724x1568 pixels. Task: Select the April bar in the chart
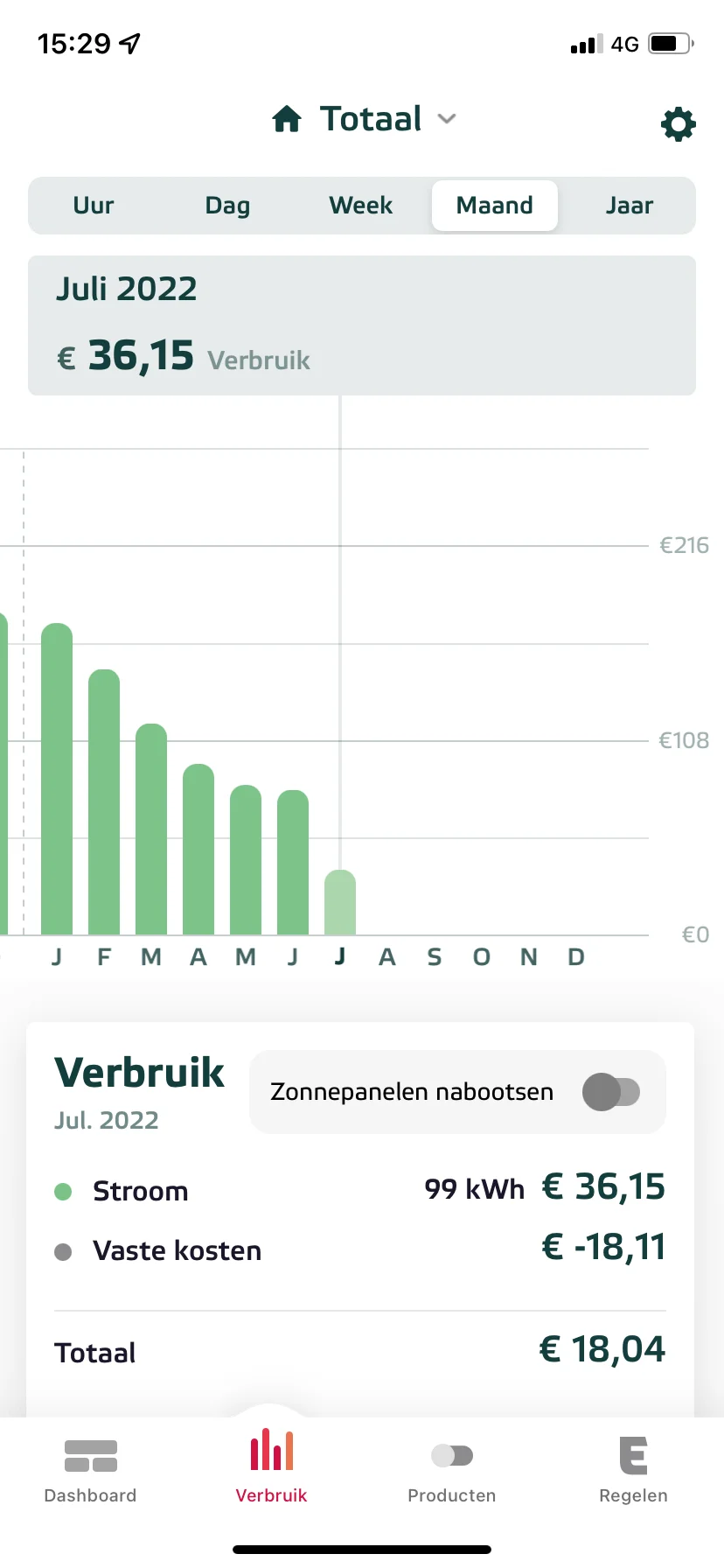tap(198, 849)
